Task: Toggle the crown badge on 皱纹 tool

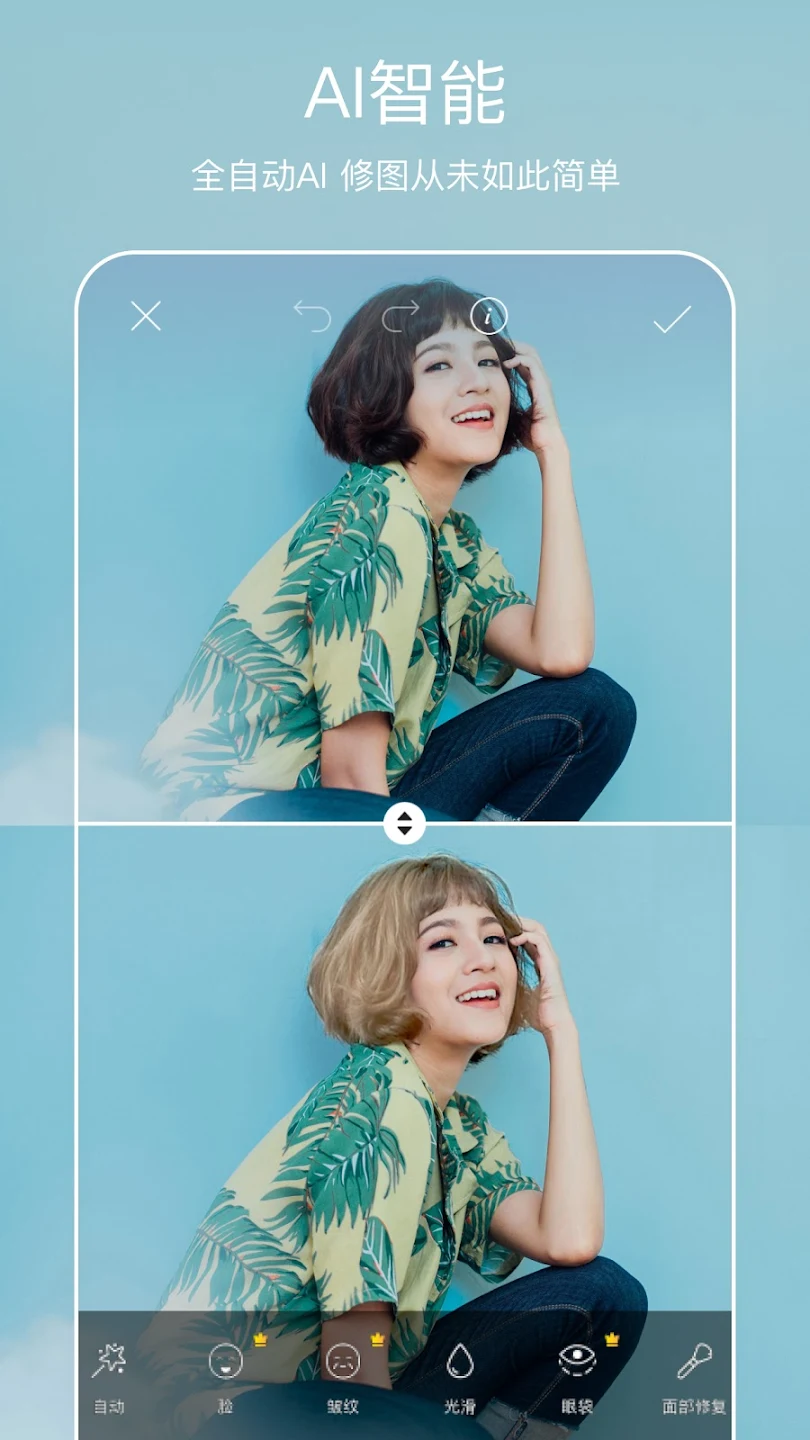Action: 375,1337
